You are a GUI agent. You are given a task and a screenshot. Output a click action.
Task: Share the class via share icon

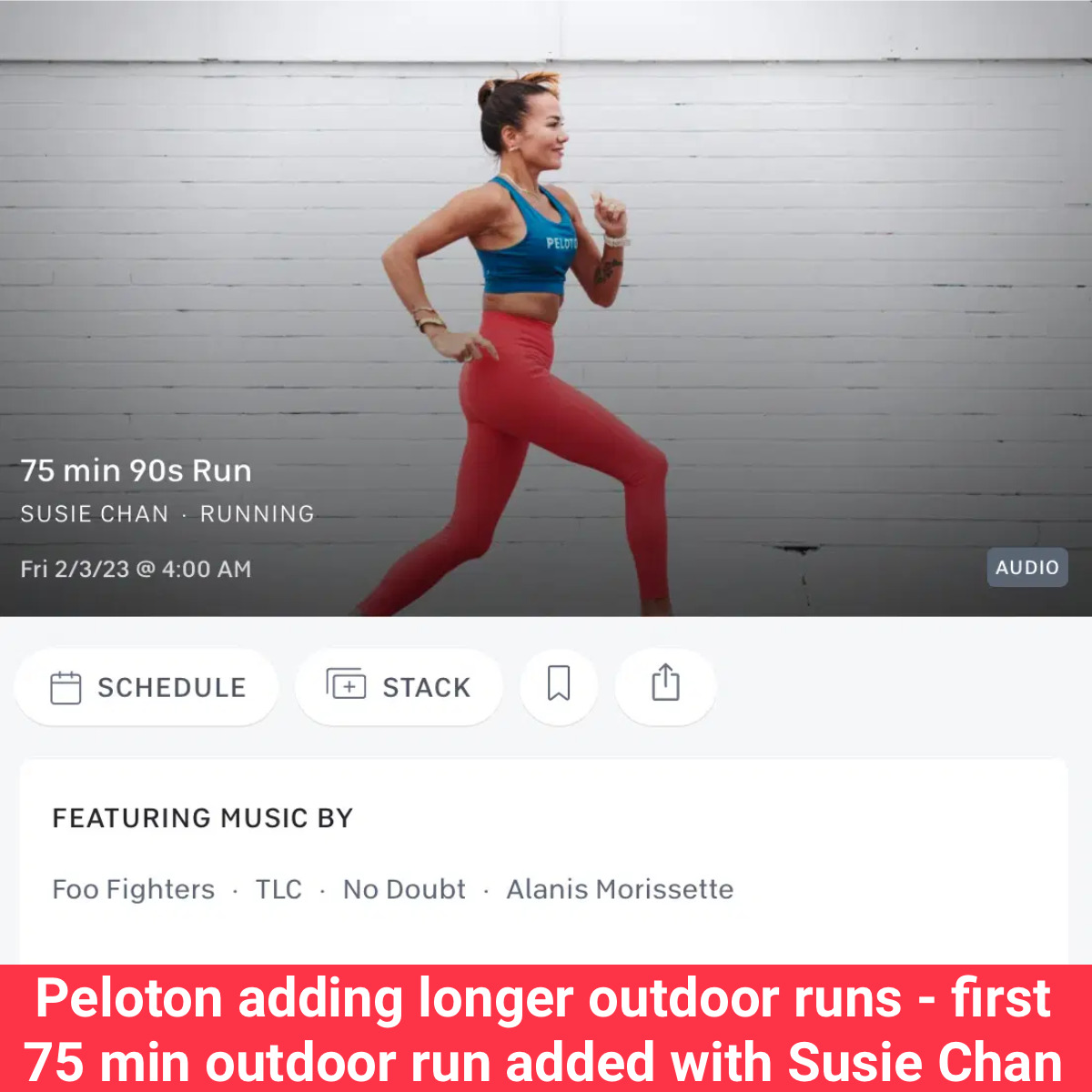coord(665,684)
